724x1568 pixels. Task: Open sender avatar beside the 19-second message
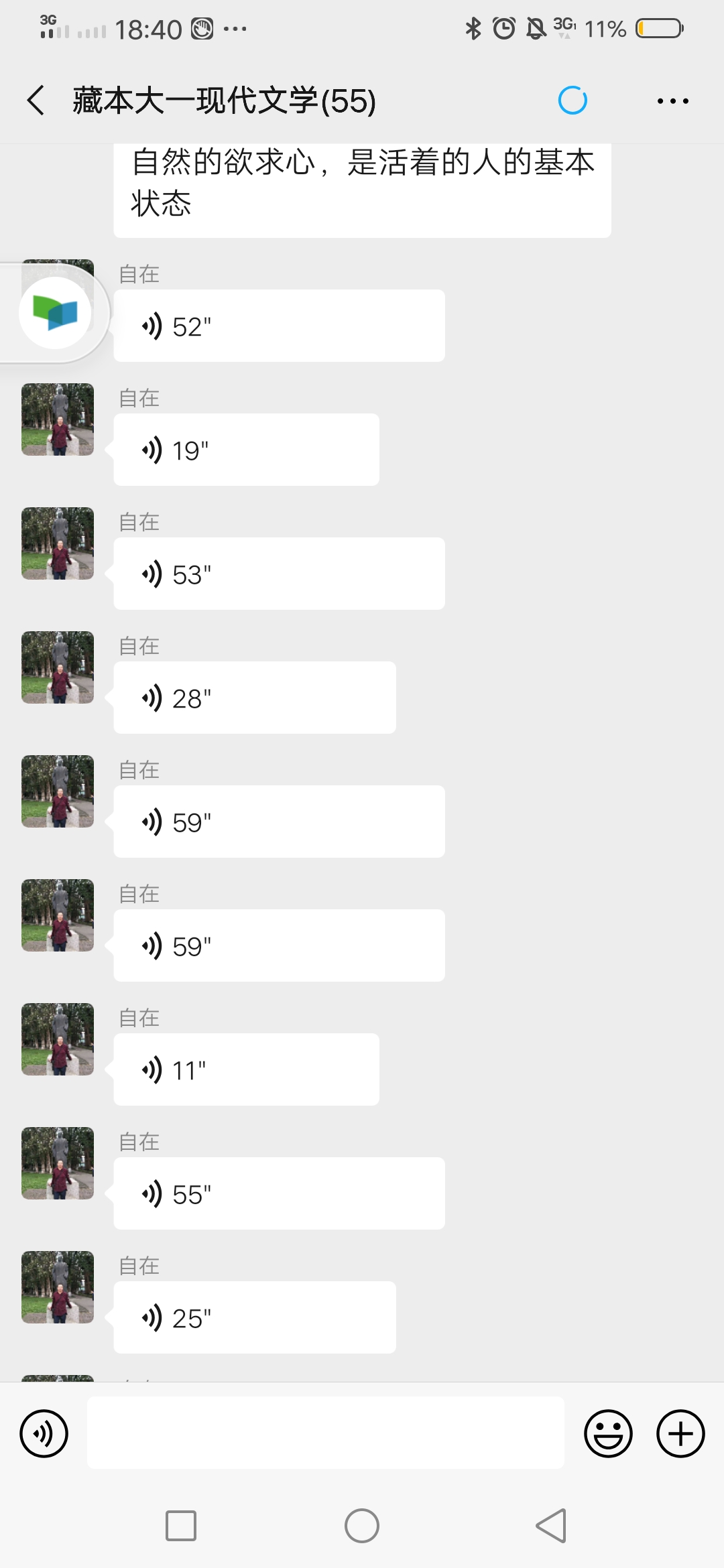tap(58, 419)
